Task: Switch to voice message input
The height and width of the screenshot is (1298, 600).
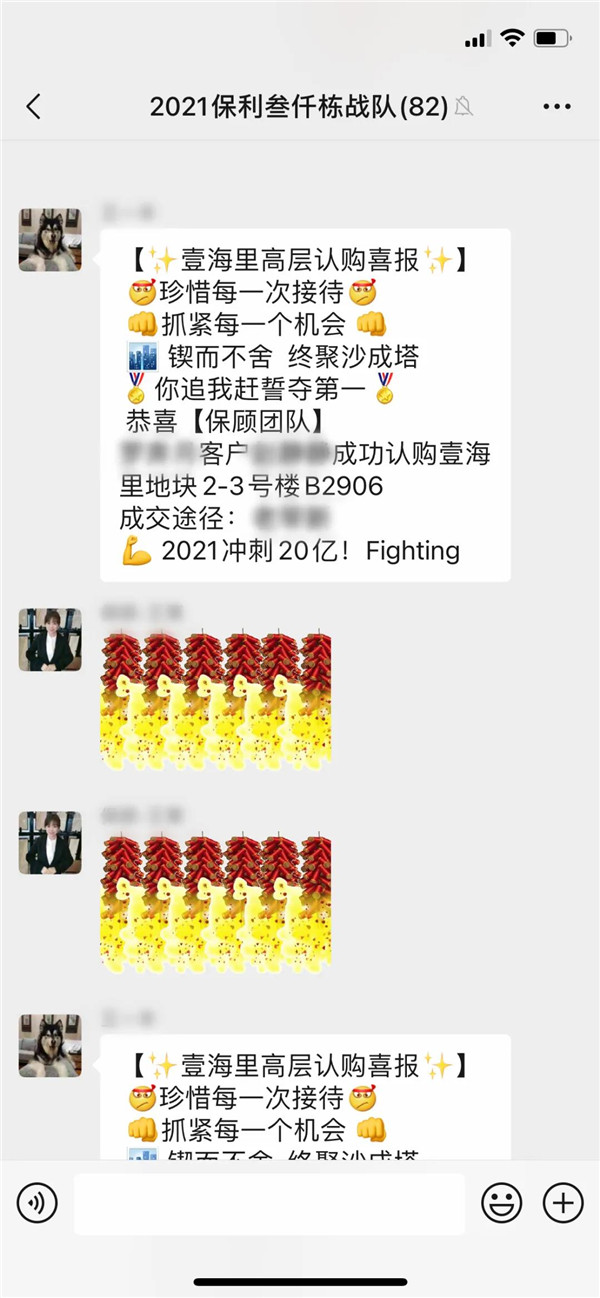Action: click(x=37, y=1203)
